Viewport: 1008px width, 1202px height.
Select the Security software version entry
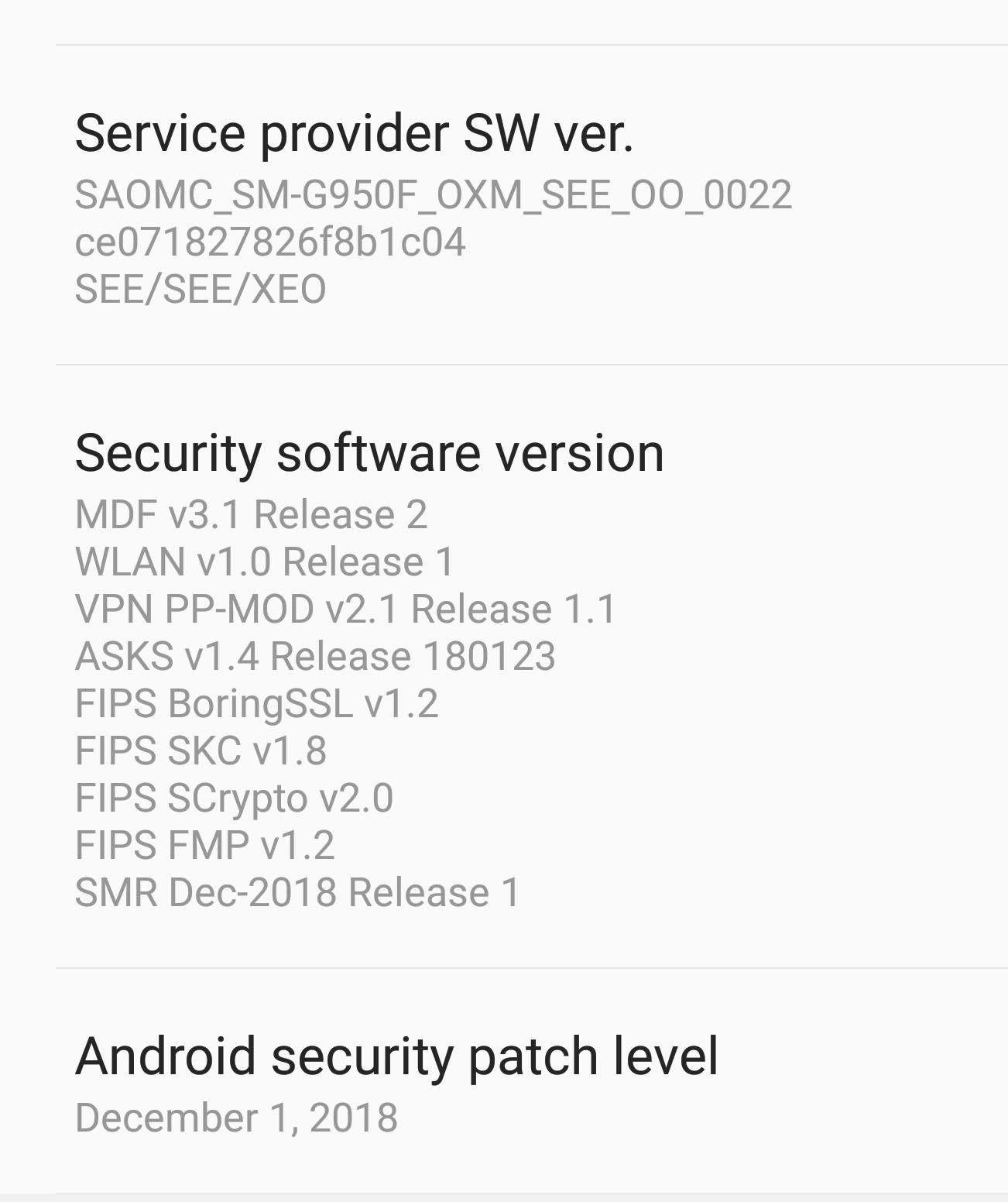click(x=370, y=666)
